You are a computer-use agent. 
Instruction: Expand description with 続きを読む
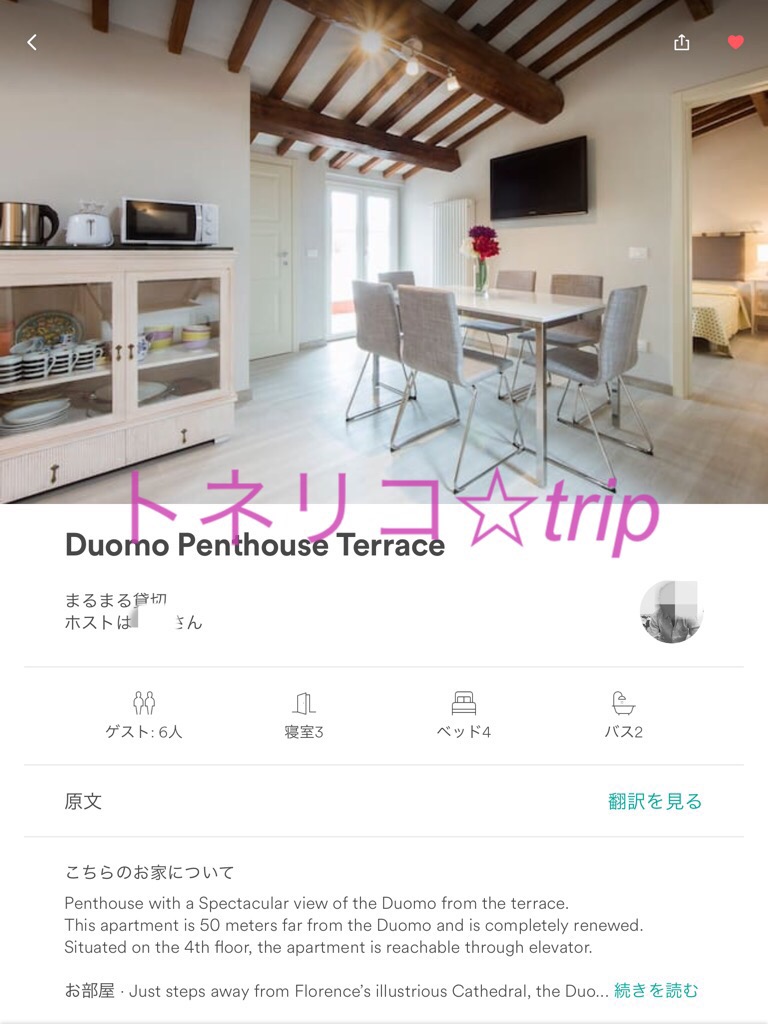coord(656,990)
